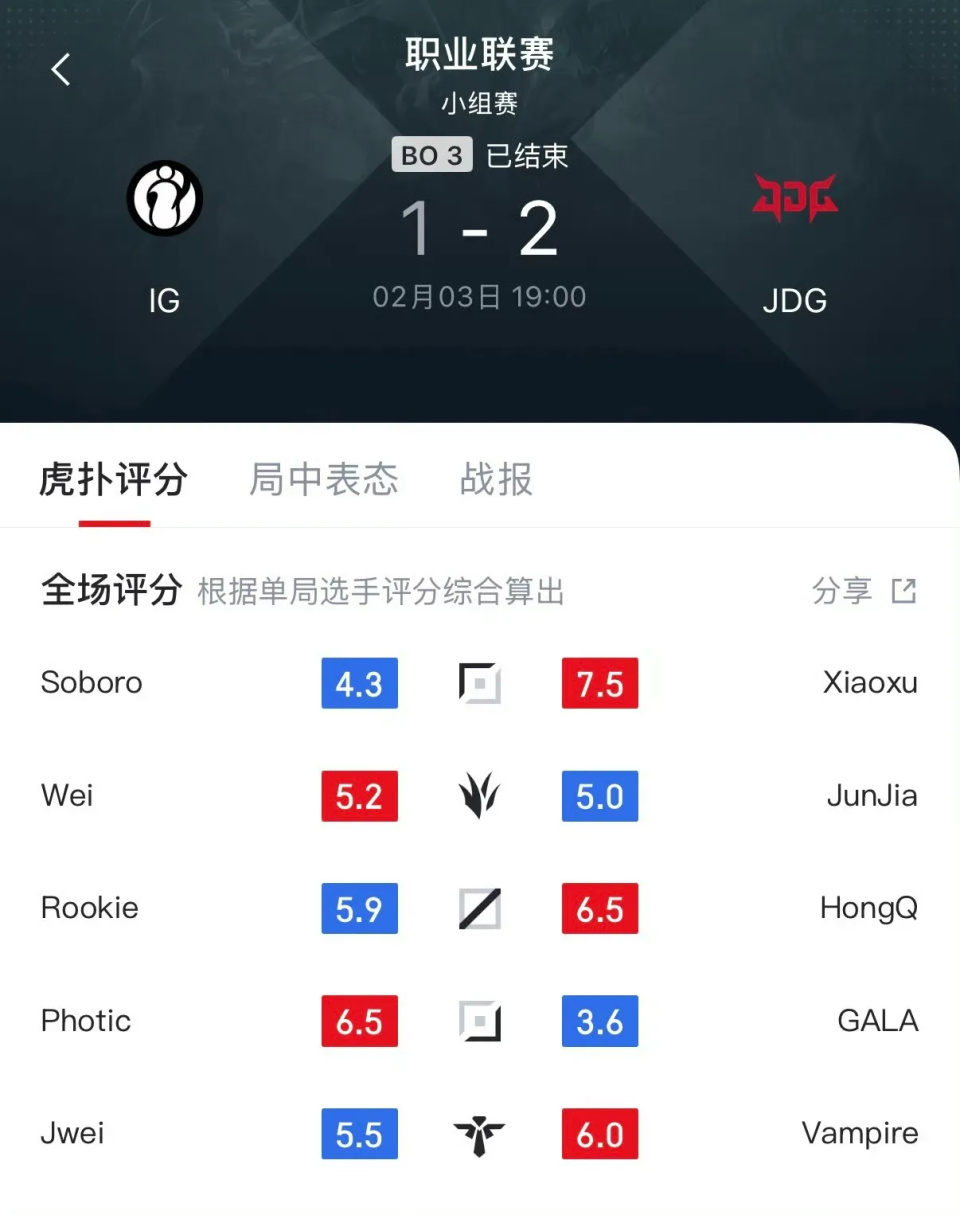Select the bot lane position icon
Screen dimensions: 960x1215
(480, 1021)
